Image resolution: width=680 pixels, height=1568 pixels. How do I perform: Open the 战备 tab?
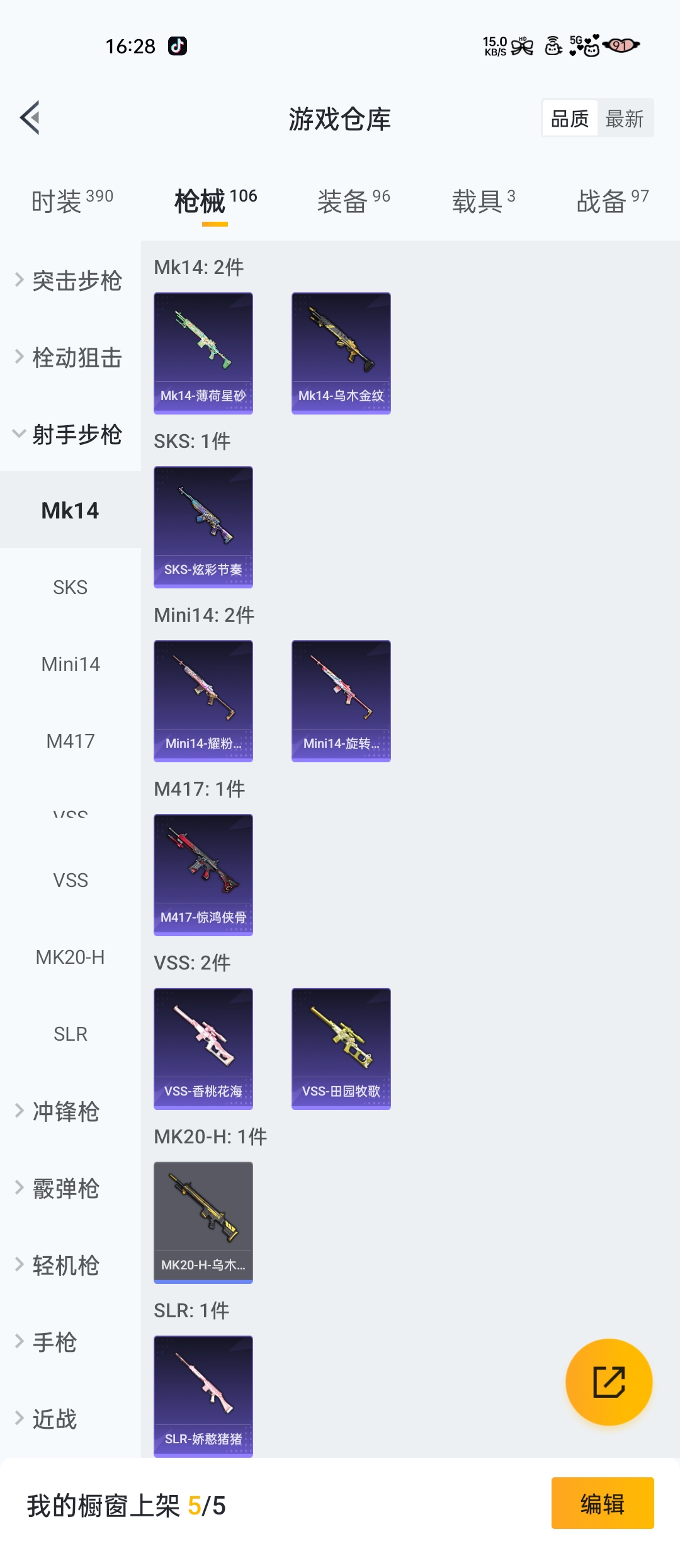coord(612,202)
